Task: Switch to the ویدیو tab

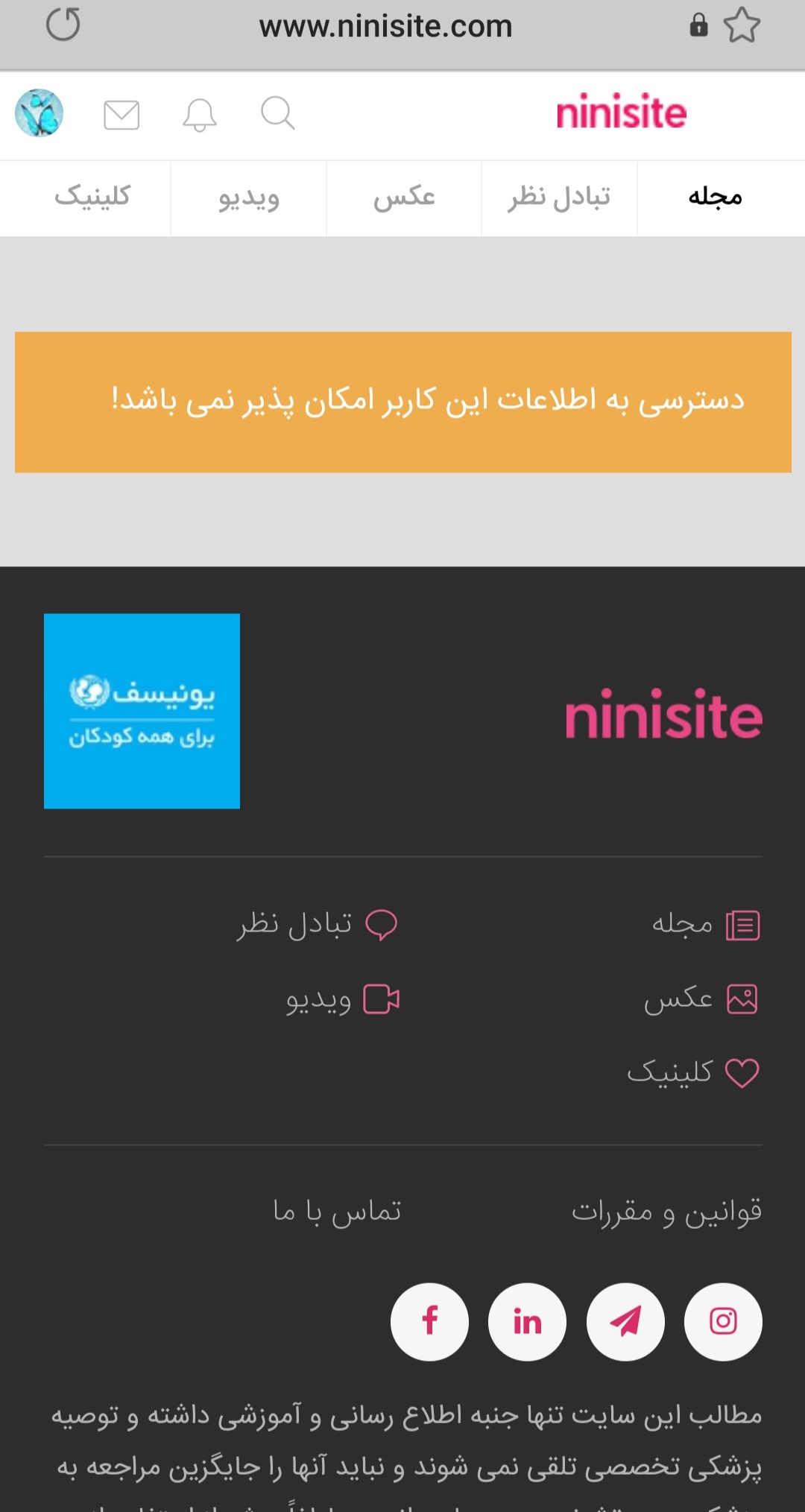Action: (249, 197)
